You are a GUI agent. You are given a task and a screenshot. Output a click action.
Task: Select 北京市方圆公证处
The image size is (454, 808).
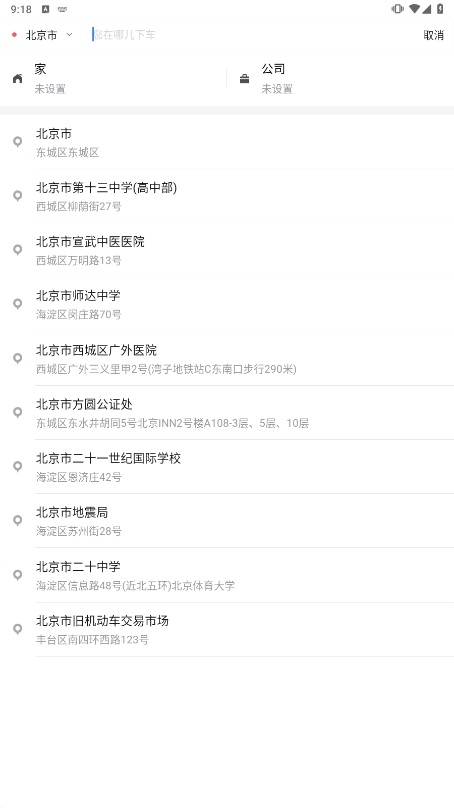tap(227, 412)
